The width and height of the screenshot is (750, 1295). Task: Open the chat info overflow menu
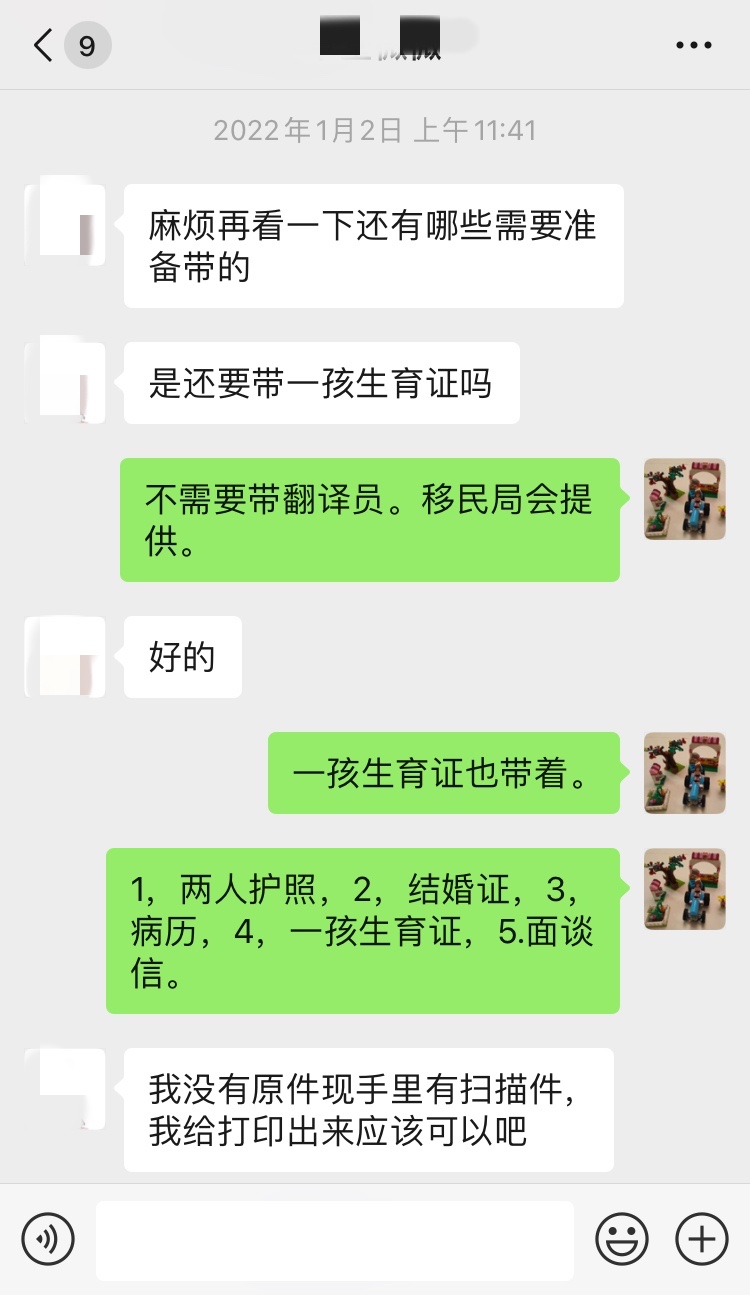coord(694,45)
